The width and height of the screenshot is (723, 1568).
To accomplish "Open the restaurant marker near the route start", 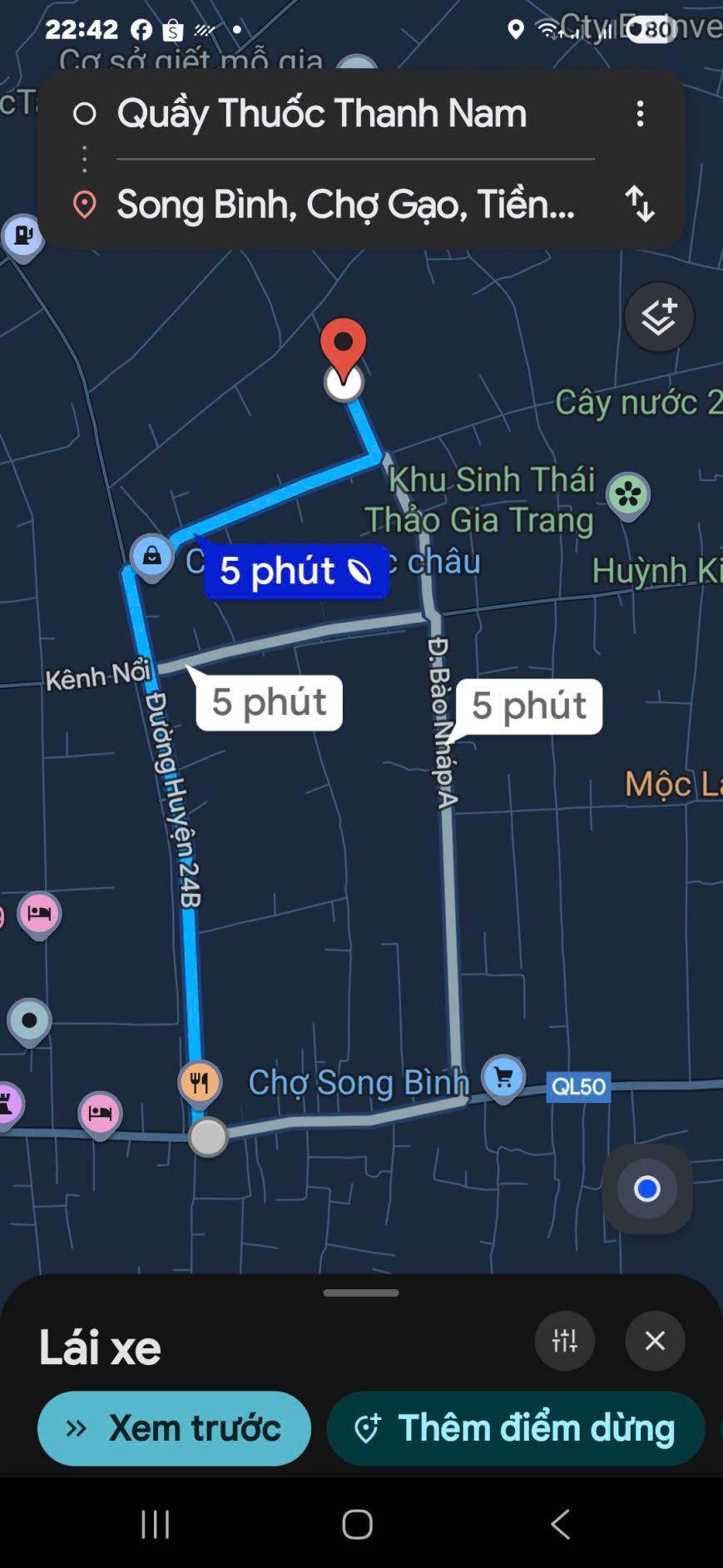I will click(x=200, y=1083).
